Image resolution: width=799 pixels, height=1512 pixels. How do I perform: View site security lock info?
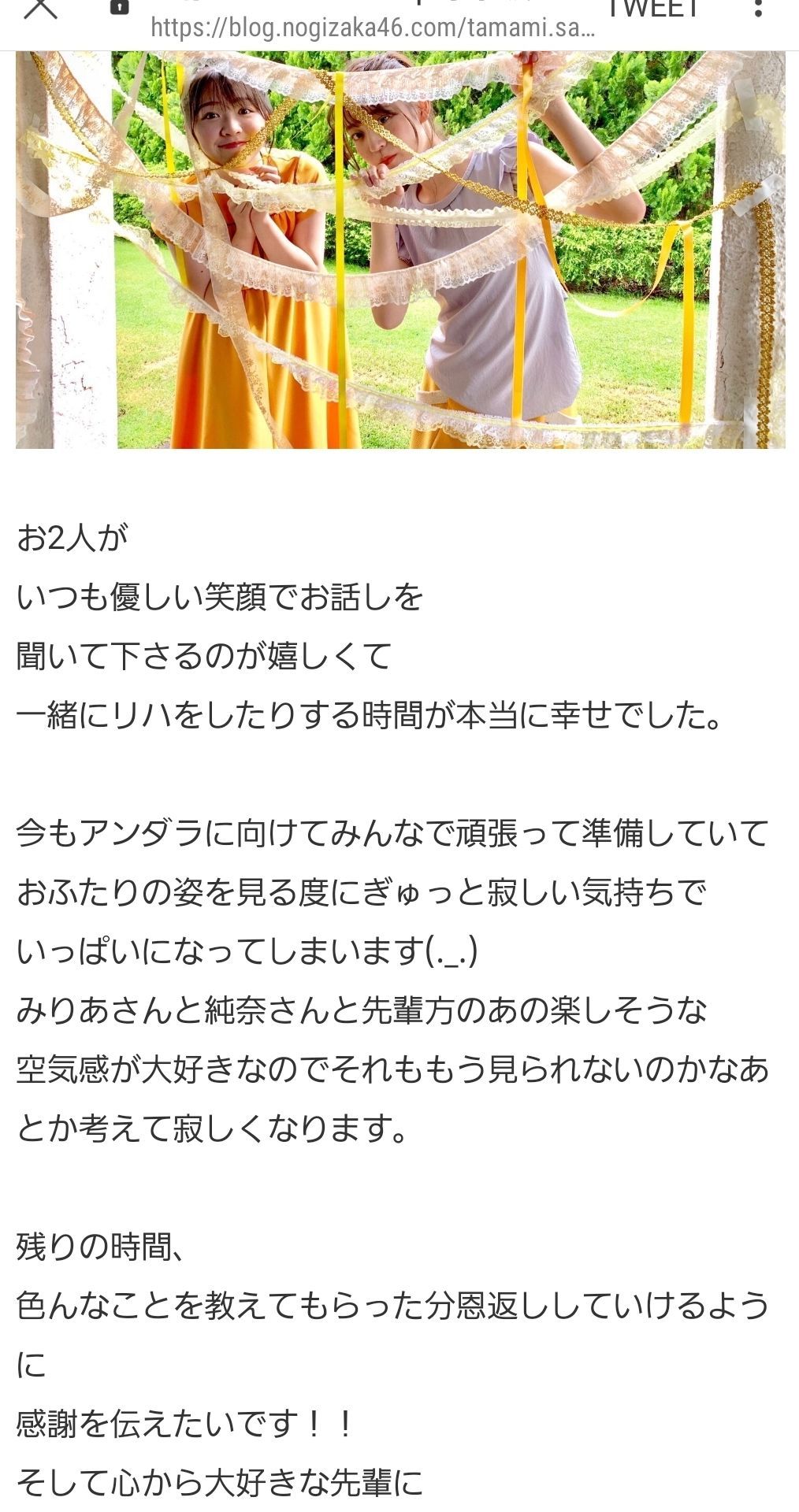click(119, 8)
